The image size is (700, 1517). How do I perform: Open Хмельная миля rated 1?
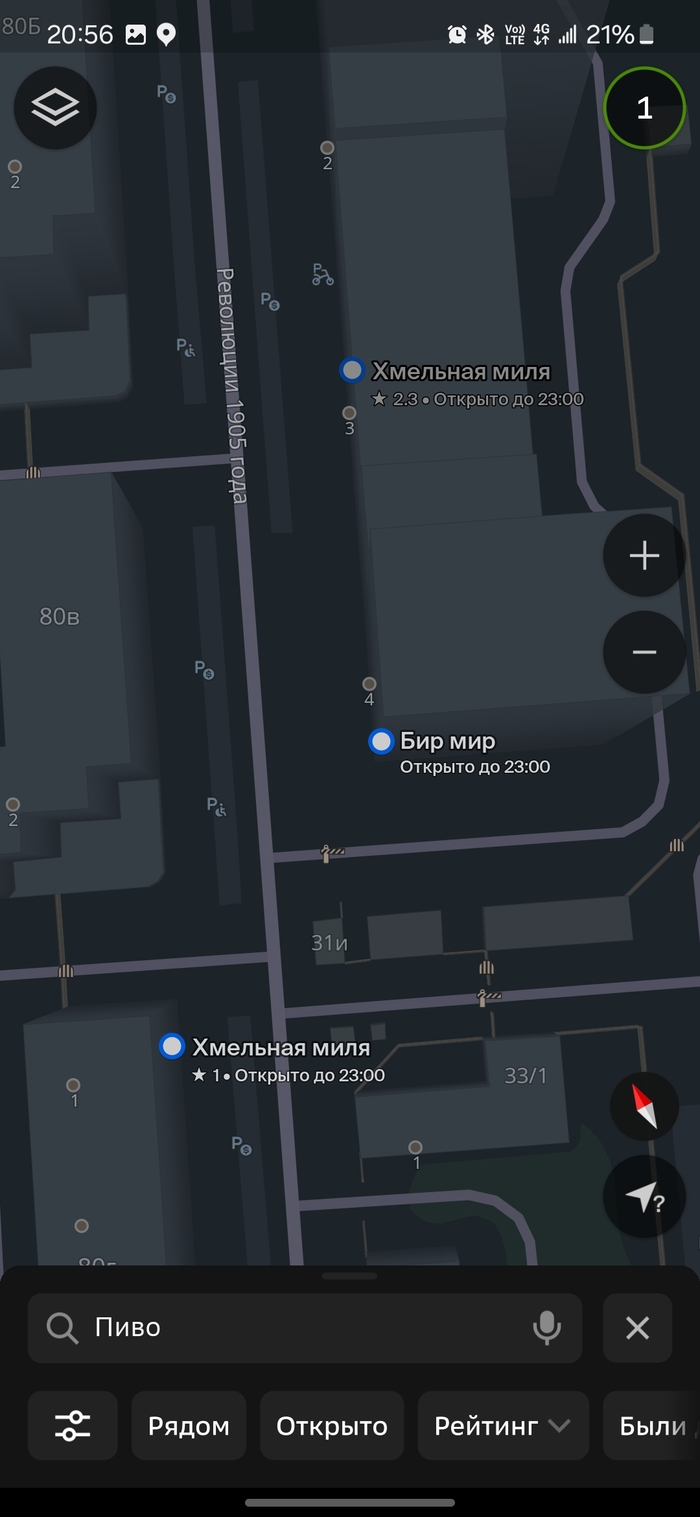173,1047
